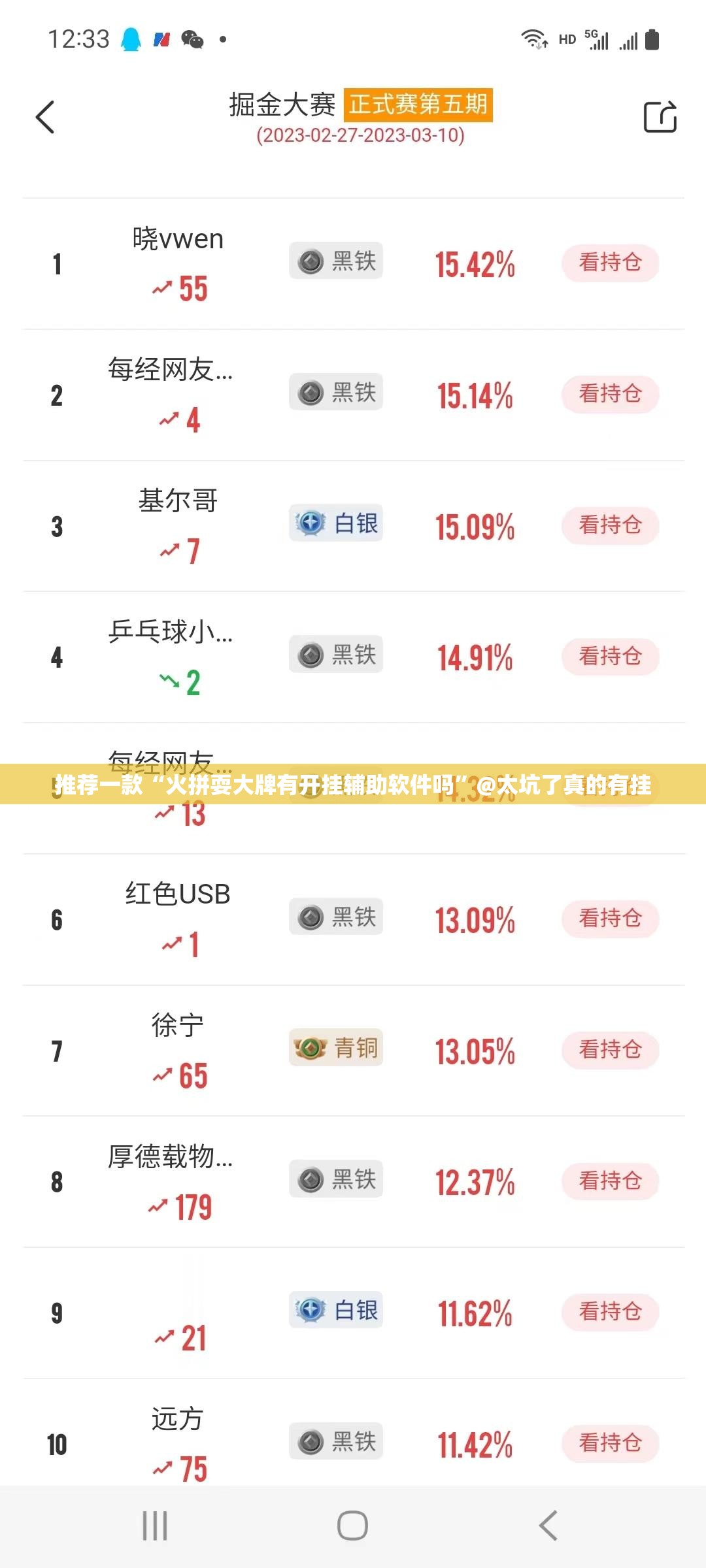Open 看持仓 for 厚德载物...
This screenshot has height=1568, width=706.
click(x=610, y=1181)
